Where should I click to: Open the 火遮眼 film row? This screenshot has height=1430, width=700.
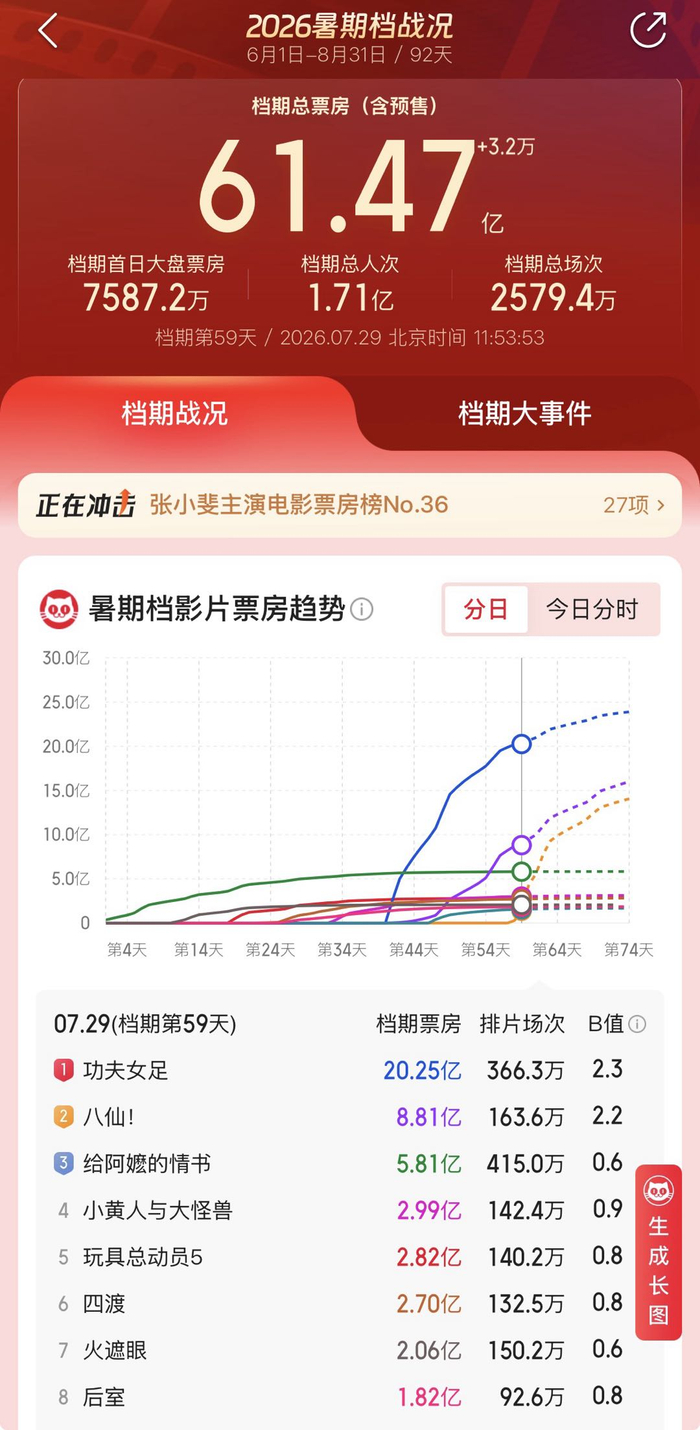pos(340,1351)
